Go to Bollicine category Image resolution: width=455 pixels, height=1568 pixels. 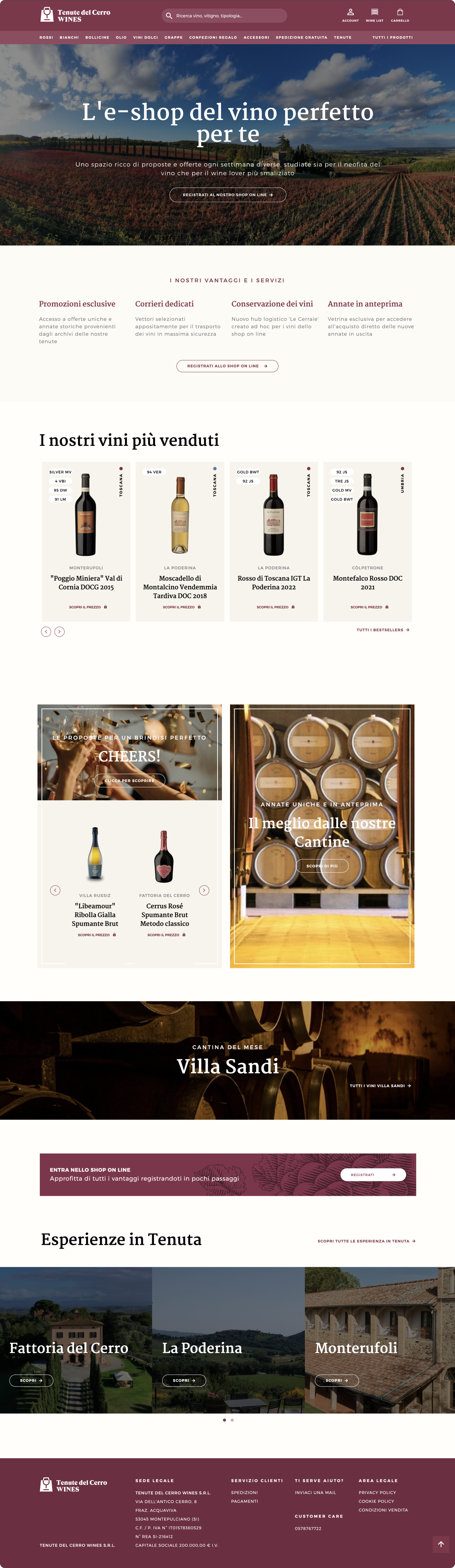tap(97, 37)
